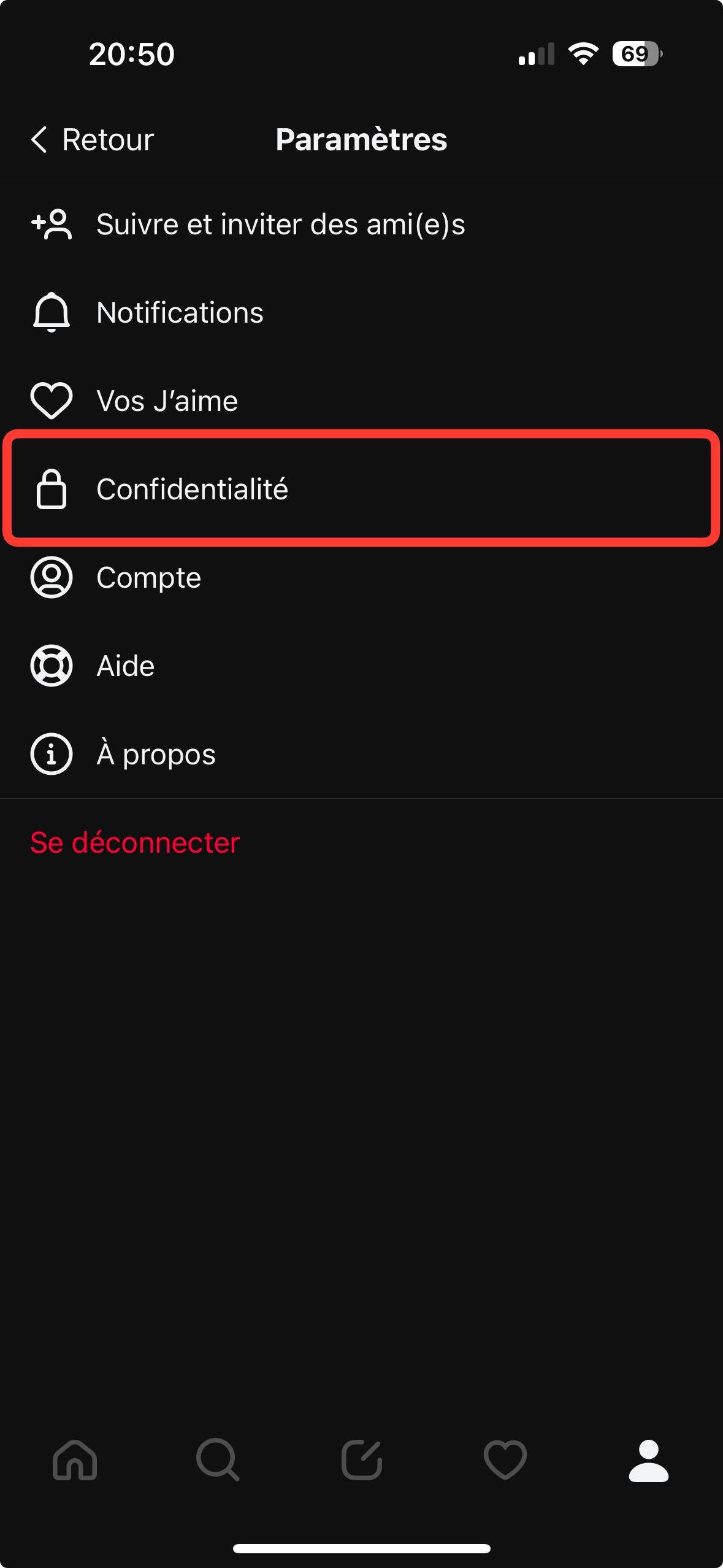Switch to the search tab

pos(218,1460)
